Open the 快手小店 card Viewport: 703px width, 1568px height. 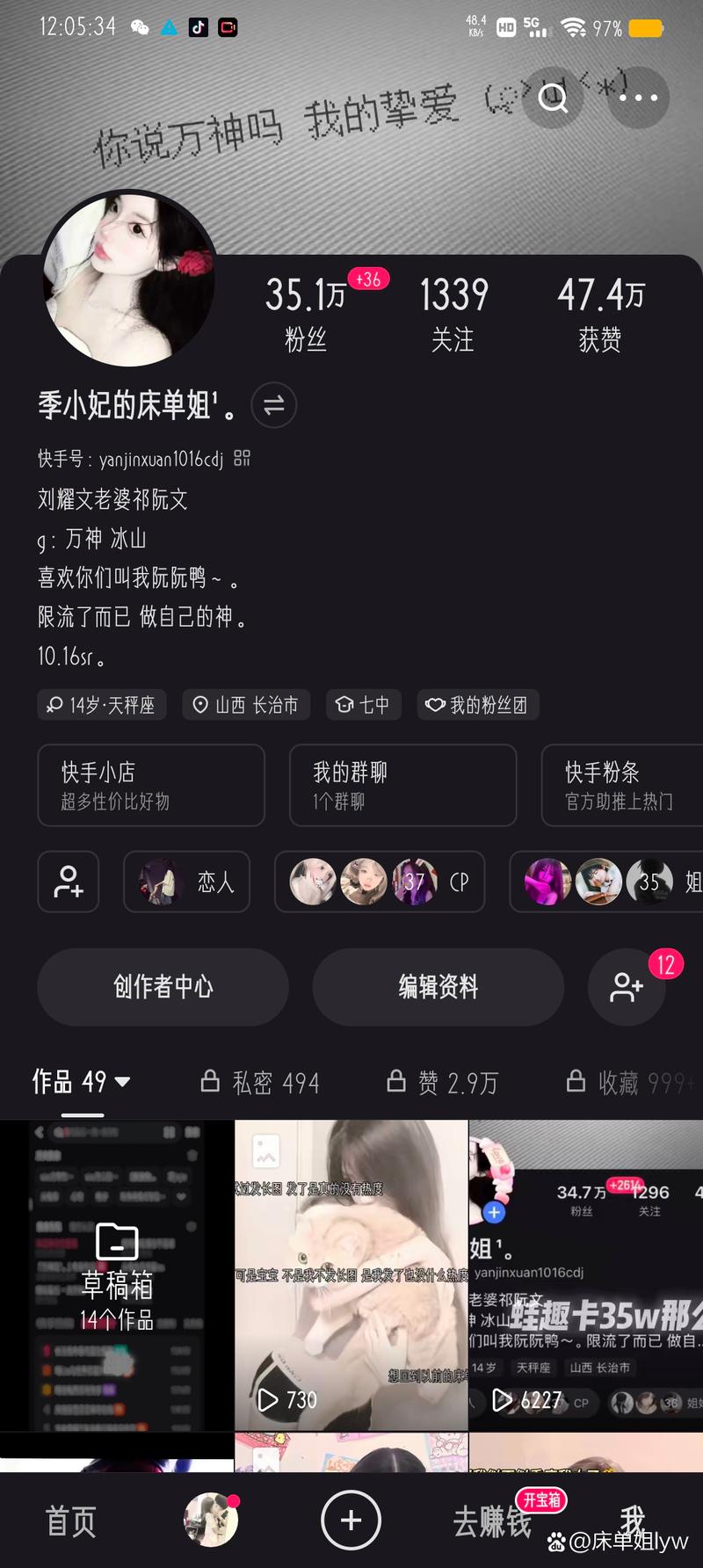pos(151,785)
